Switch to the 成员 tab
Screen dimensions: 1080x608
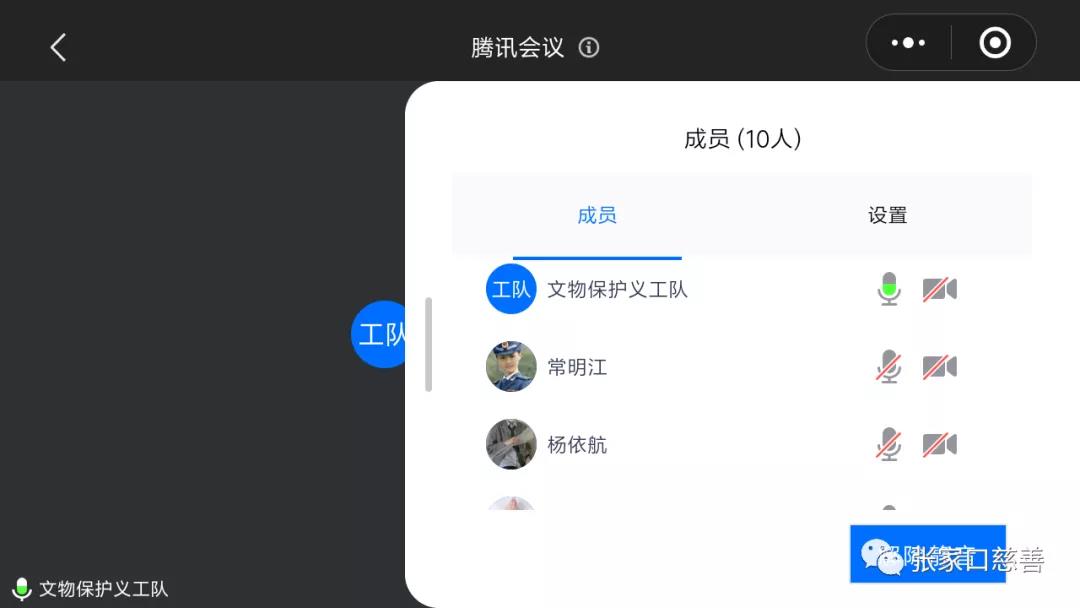click(x=597, y=215)
